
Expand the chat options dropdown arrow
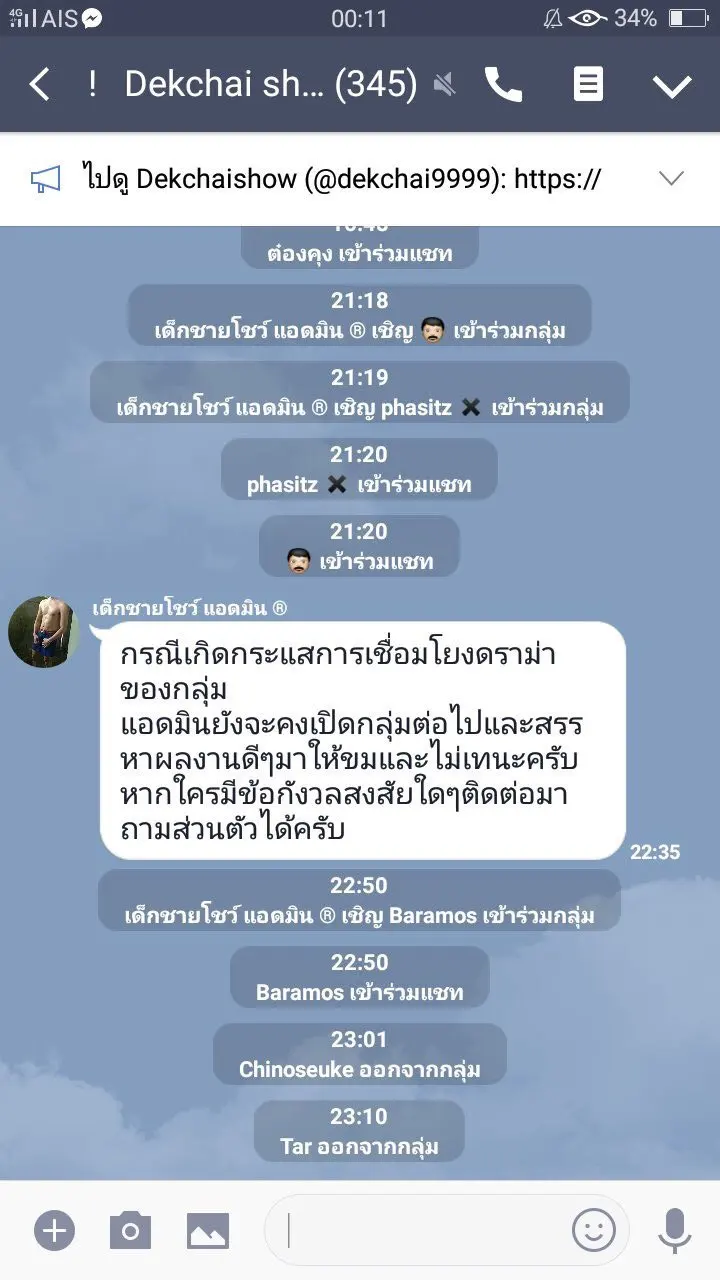pyautogui.click(x=672, y=86)
